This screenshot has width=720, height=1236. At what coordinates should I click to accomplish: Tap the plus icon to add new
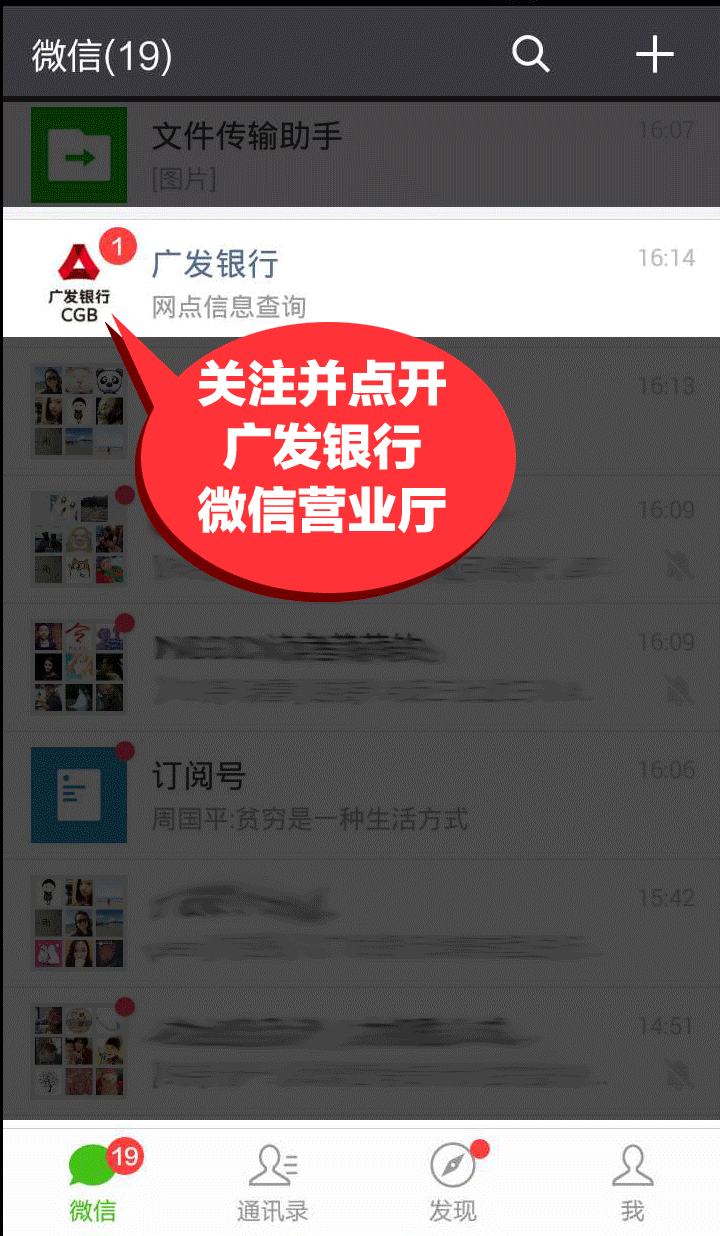[655, 54]
